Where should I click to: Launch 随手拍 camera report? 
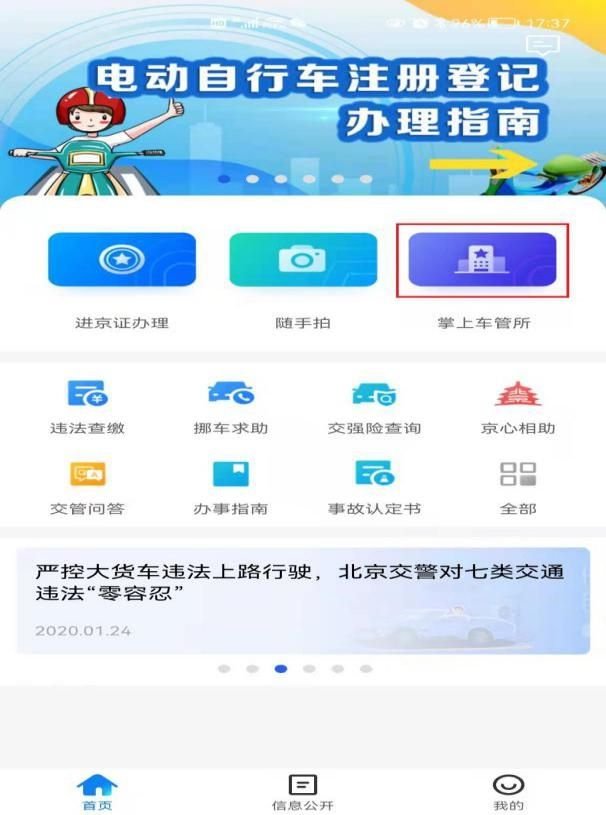click(303, 260)
